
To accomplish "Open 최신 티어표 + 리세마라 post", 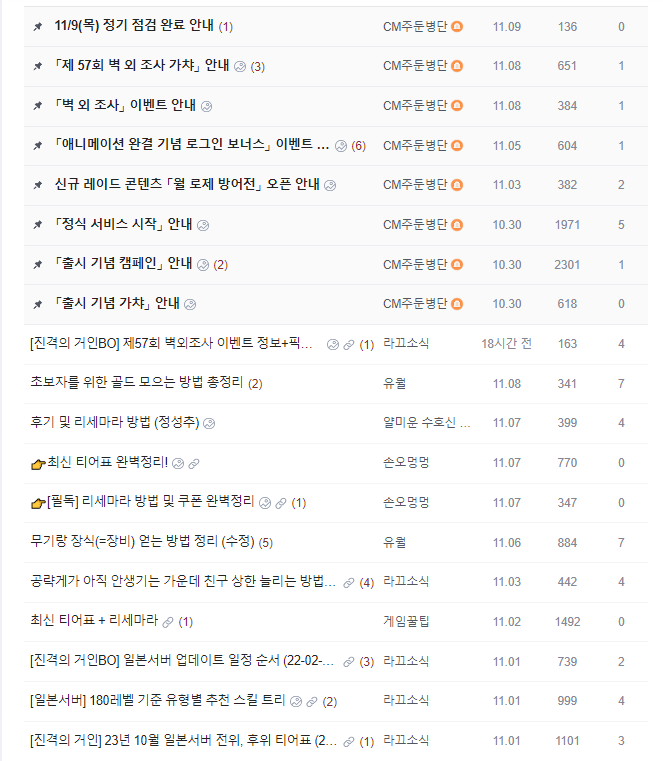I will tap(94, 621).
